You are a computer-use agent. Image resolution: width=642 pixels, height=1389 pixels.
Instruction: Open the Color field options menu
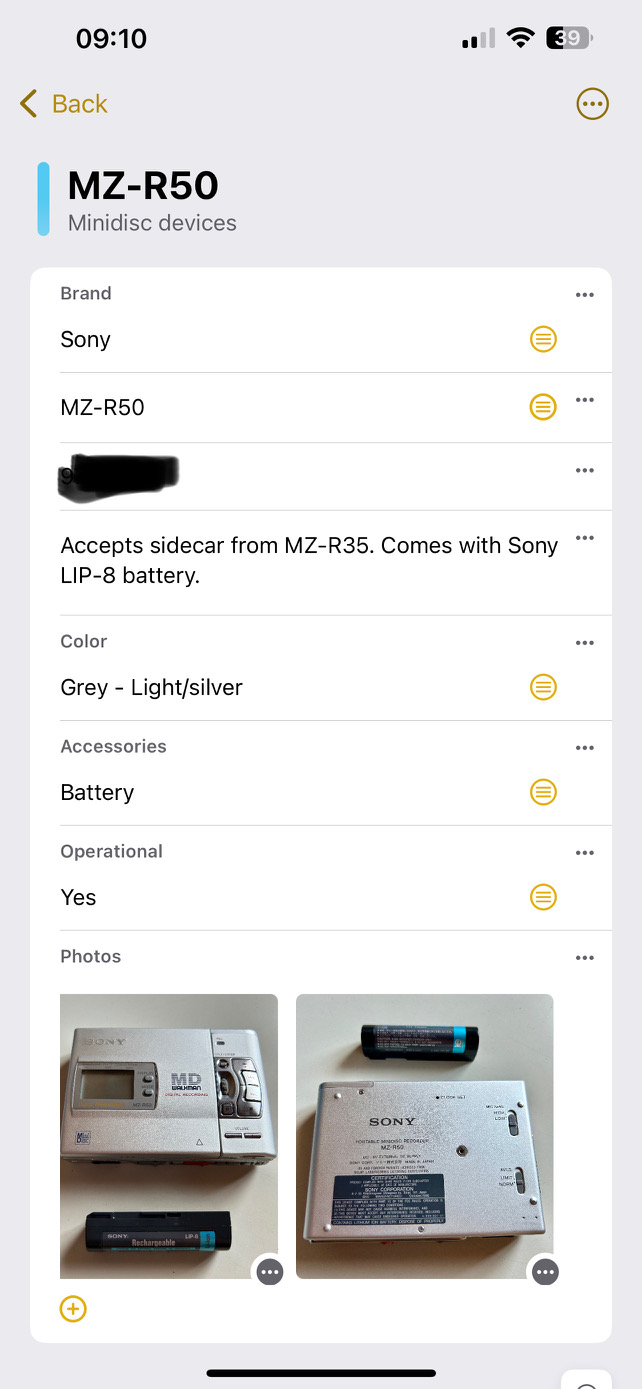585,643
